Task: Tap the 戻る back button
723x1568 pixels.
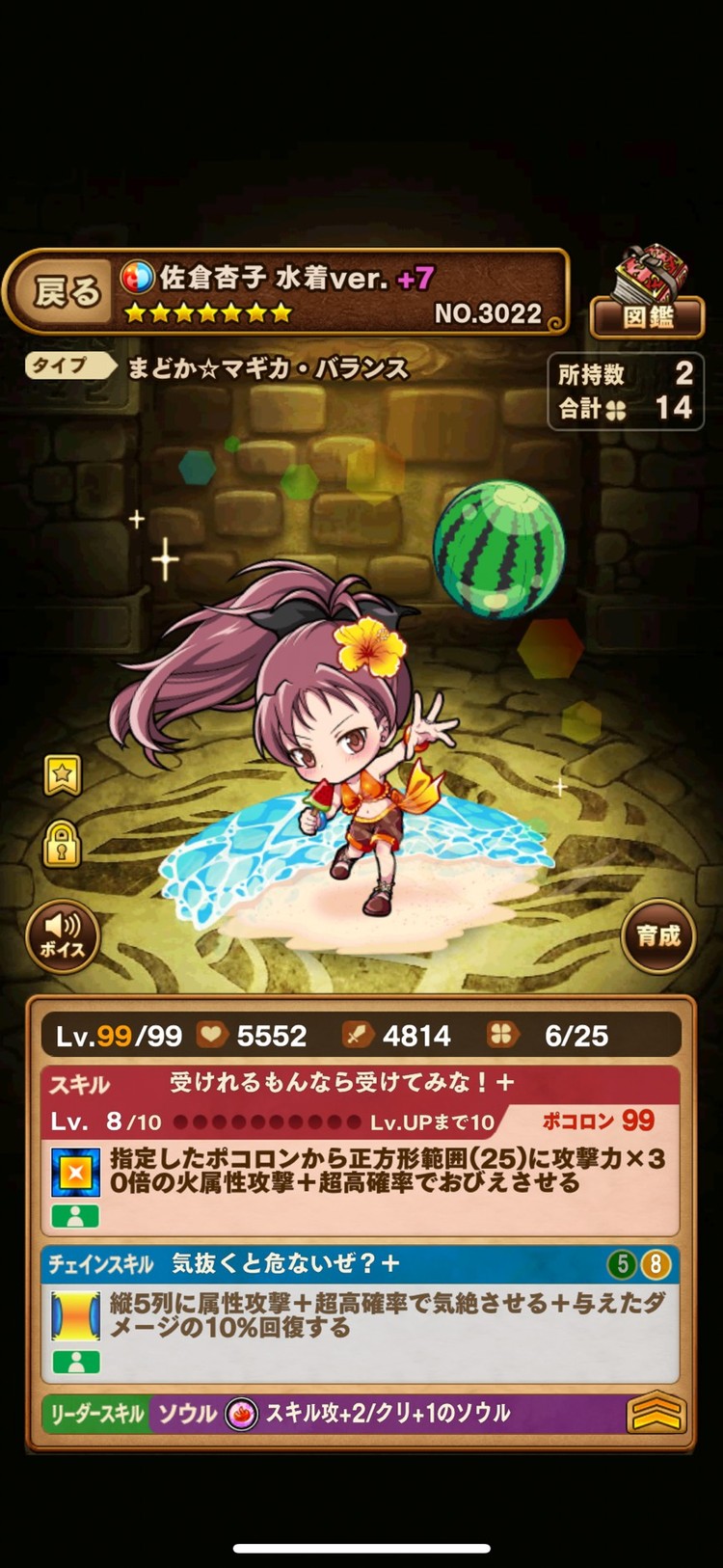Action: (66, 292)
